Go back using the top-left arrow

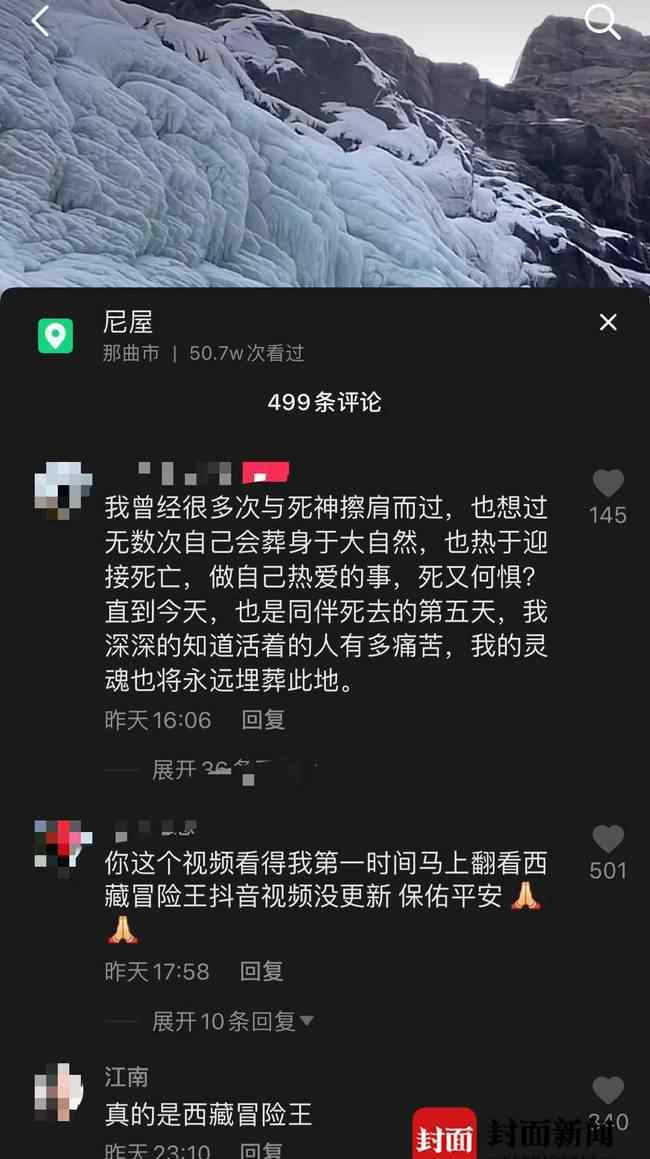pos(40,20)
